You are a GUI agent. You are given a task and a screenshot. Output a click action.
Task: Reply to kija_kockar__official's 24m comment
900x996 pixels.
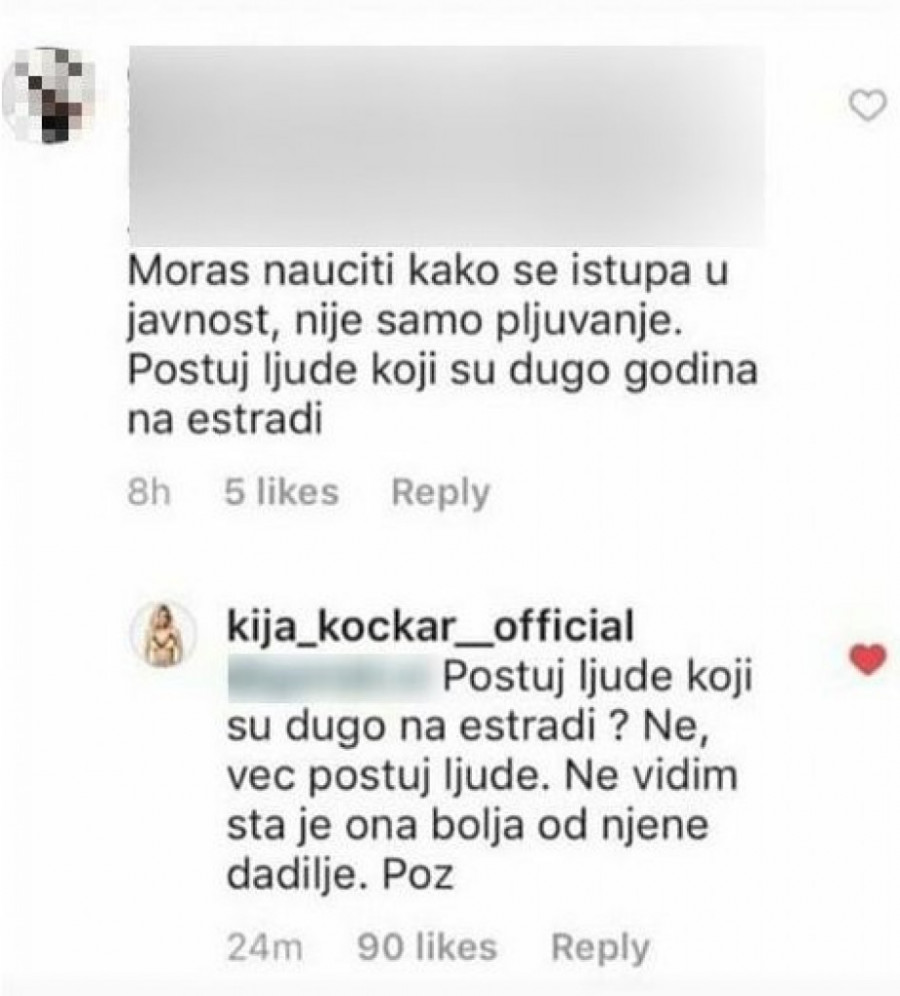pyautogui.click(x=600, y=945)
